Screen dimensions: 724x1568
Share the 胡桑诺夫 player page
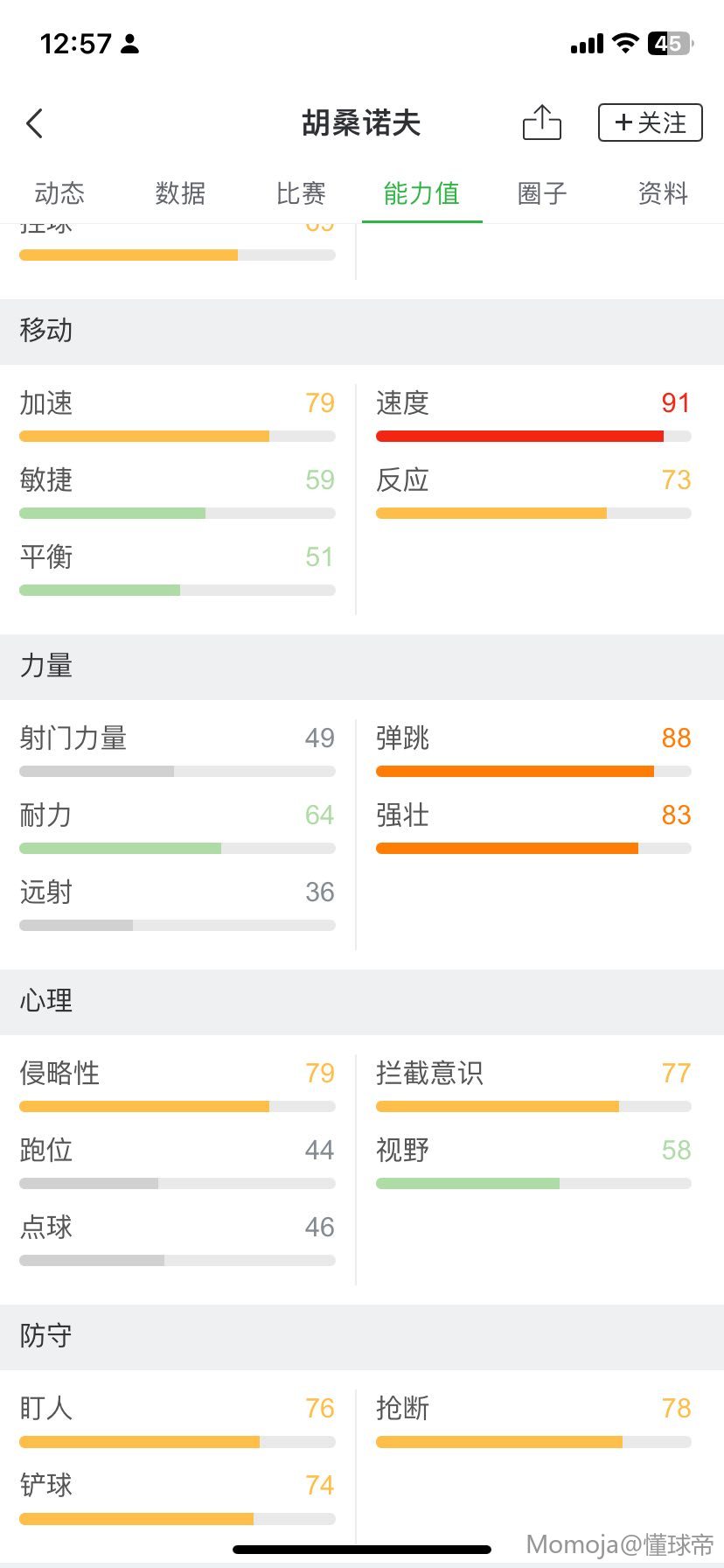[x=542, y=122]
